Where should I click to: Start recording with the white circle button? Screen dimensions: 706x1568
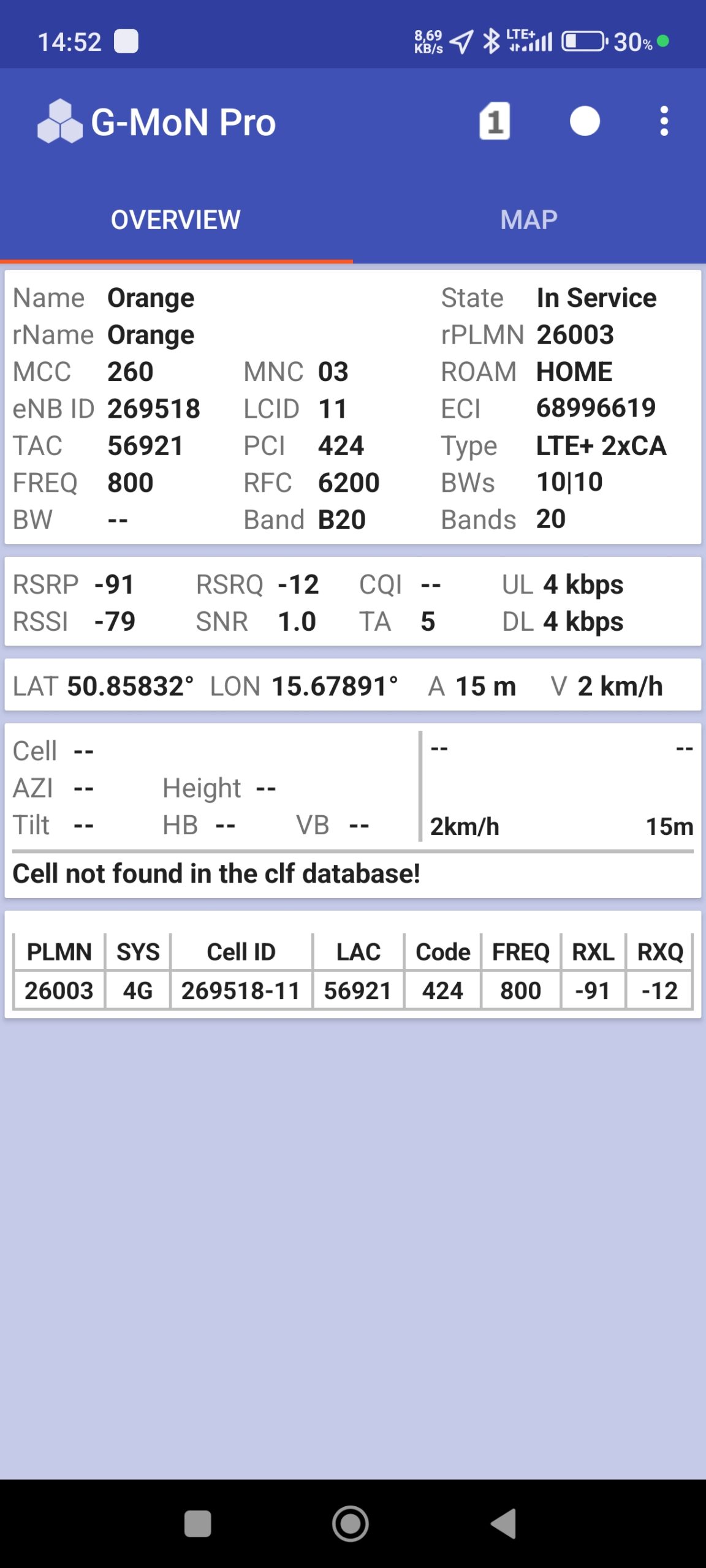(x=585, y=121)
